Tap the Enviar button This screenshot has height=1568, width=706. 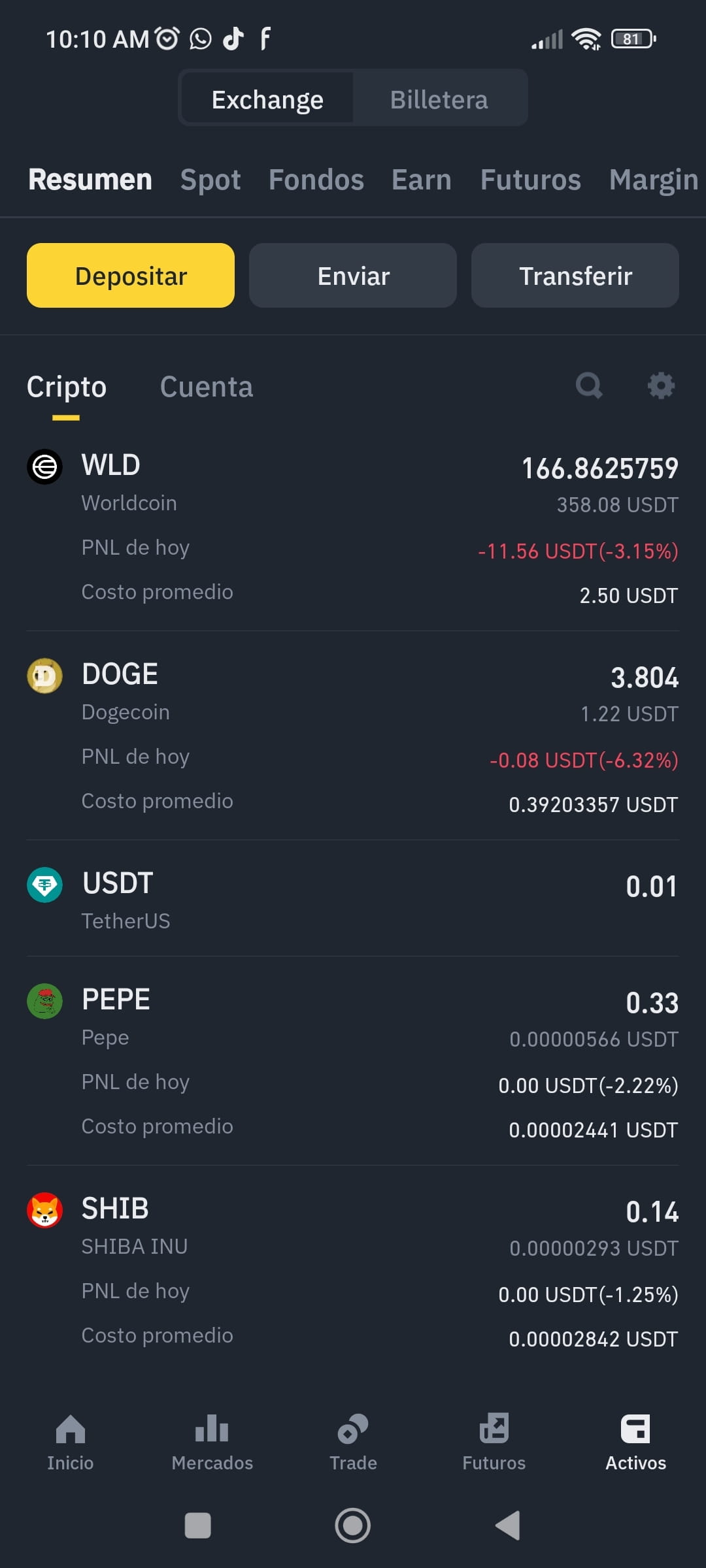pyautogui.click(x=353, y=276)
